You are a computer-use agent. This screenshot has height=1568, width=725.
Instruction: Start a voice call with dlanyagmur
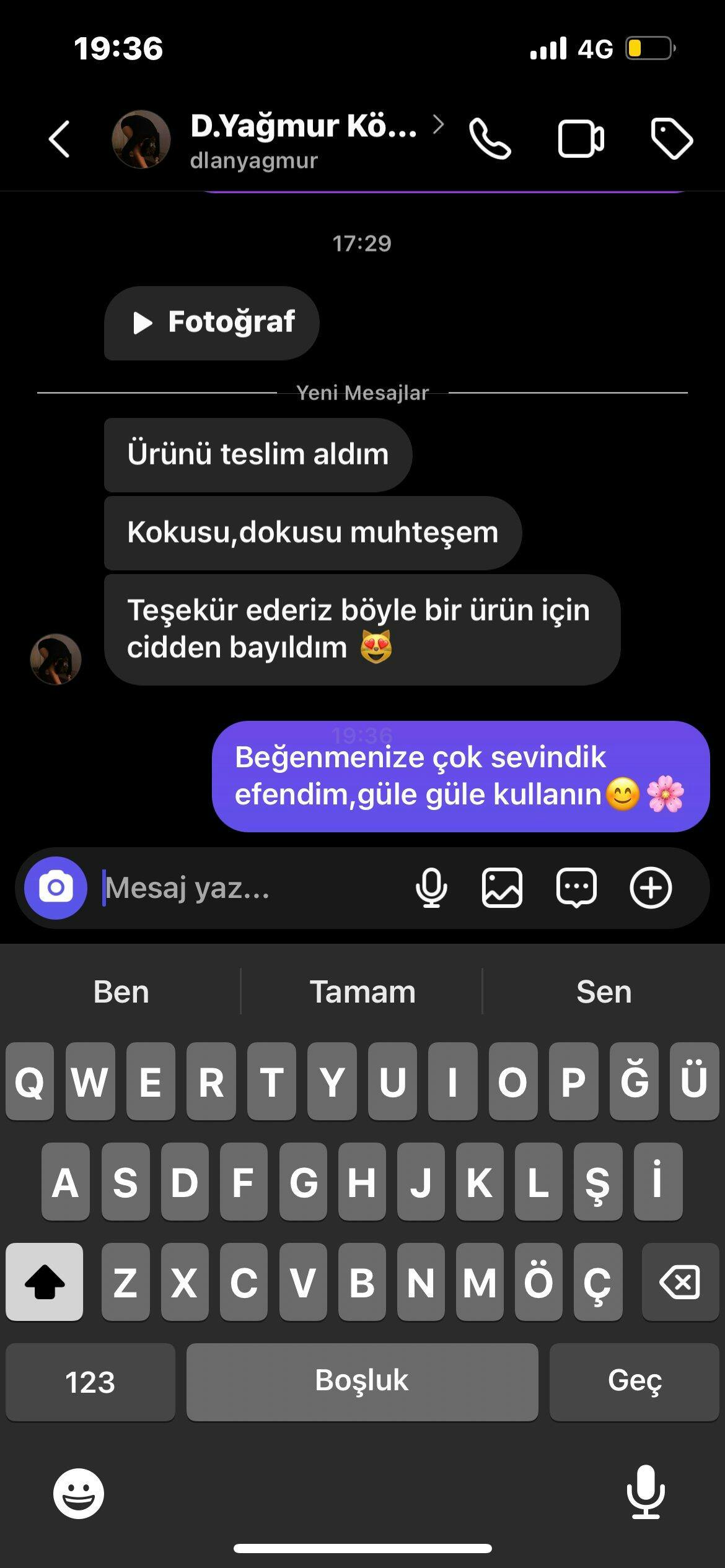pyautogui.click(x=490, y=139)
